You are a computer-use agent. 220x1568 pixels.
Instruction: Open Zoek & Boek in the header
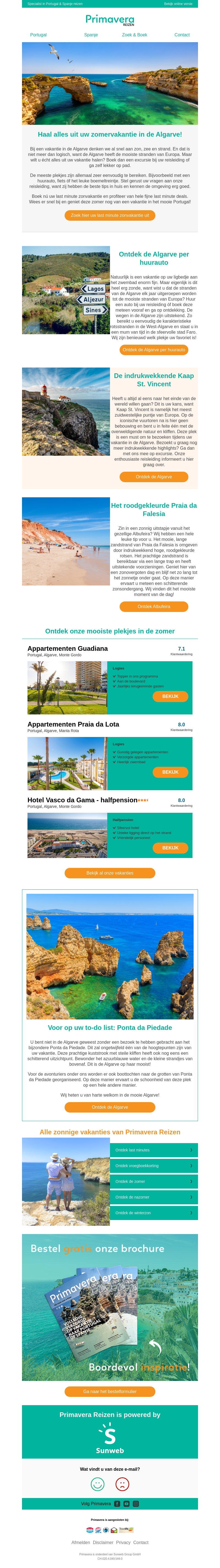pyautogui.click(x=134, y=35)
